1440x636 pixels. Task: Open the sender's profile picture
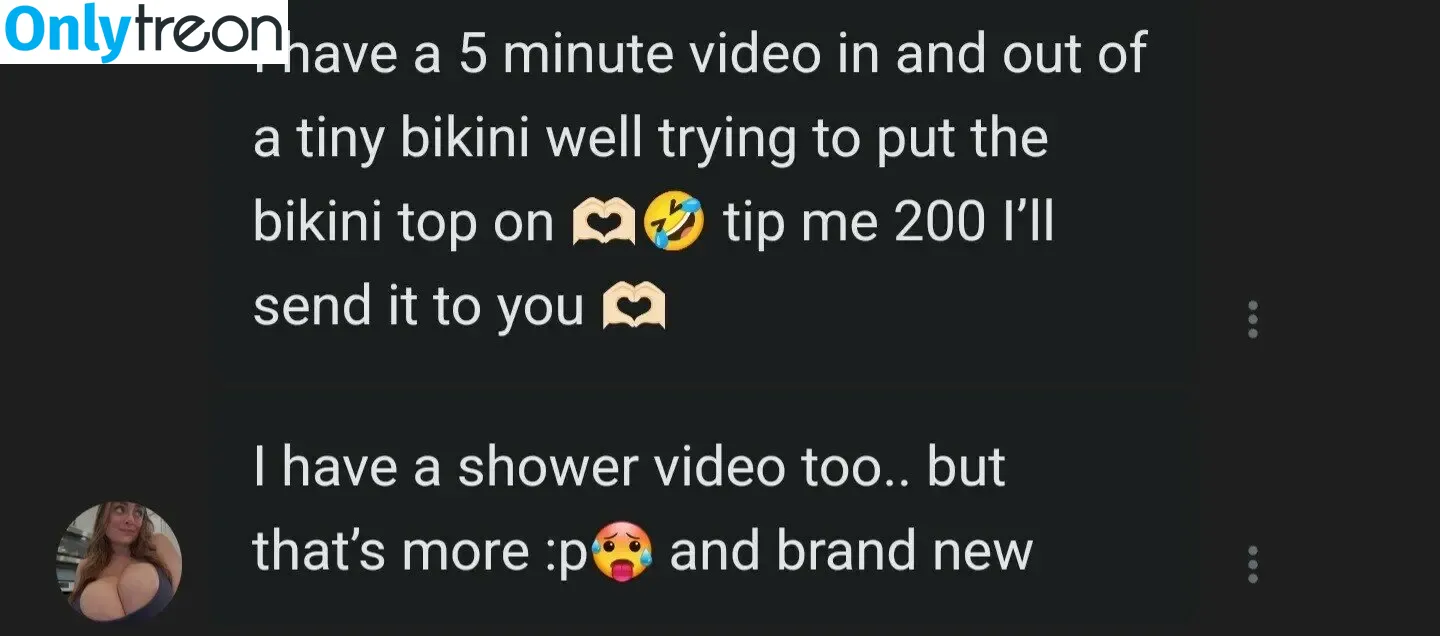point(119,562)
